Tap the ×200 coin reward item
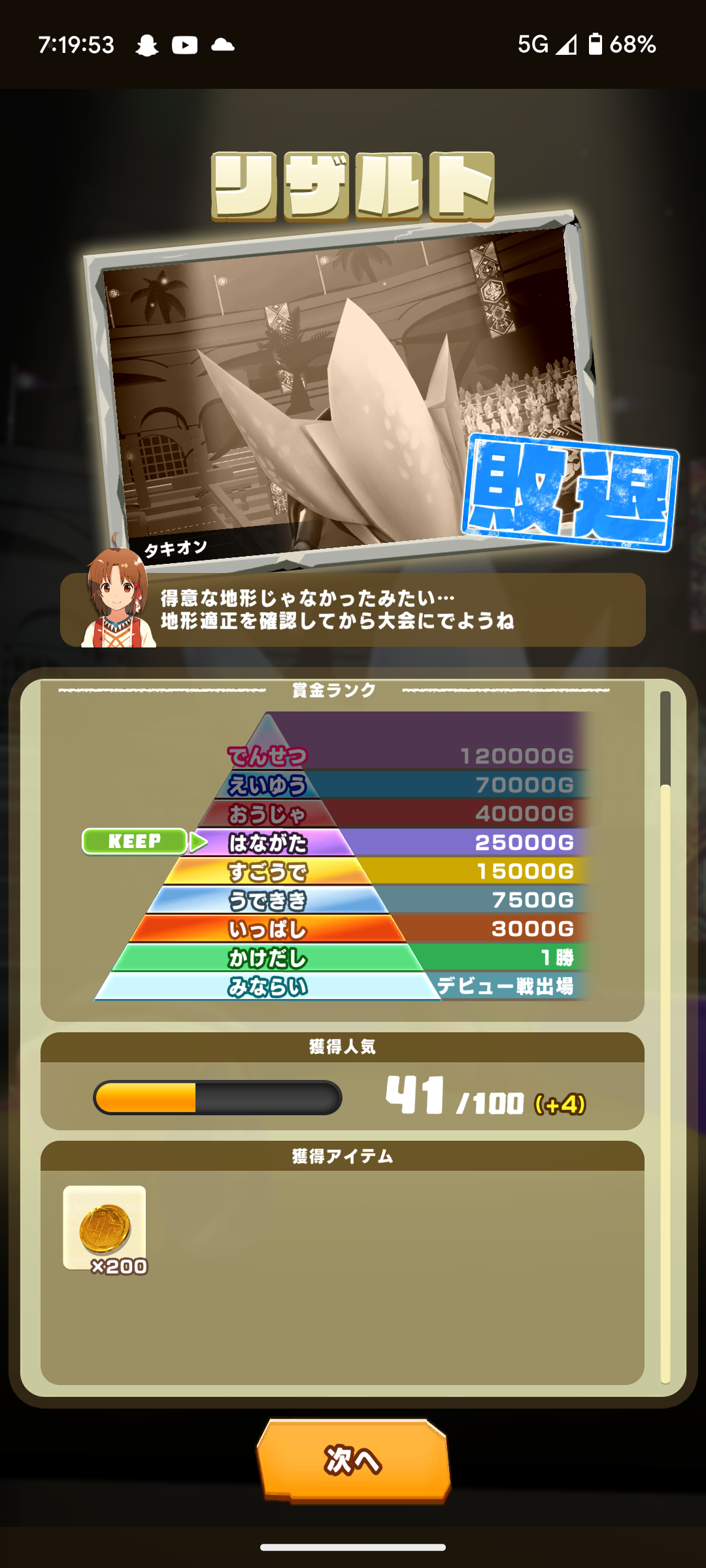The width and height of the screenshot is (706, 1568). [105, 1228]
